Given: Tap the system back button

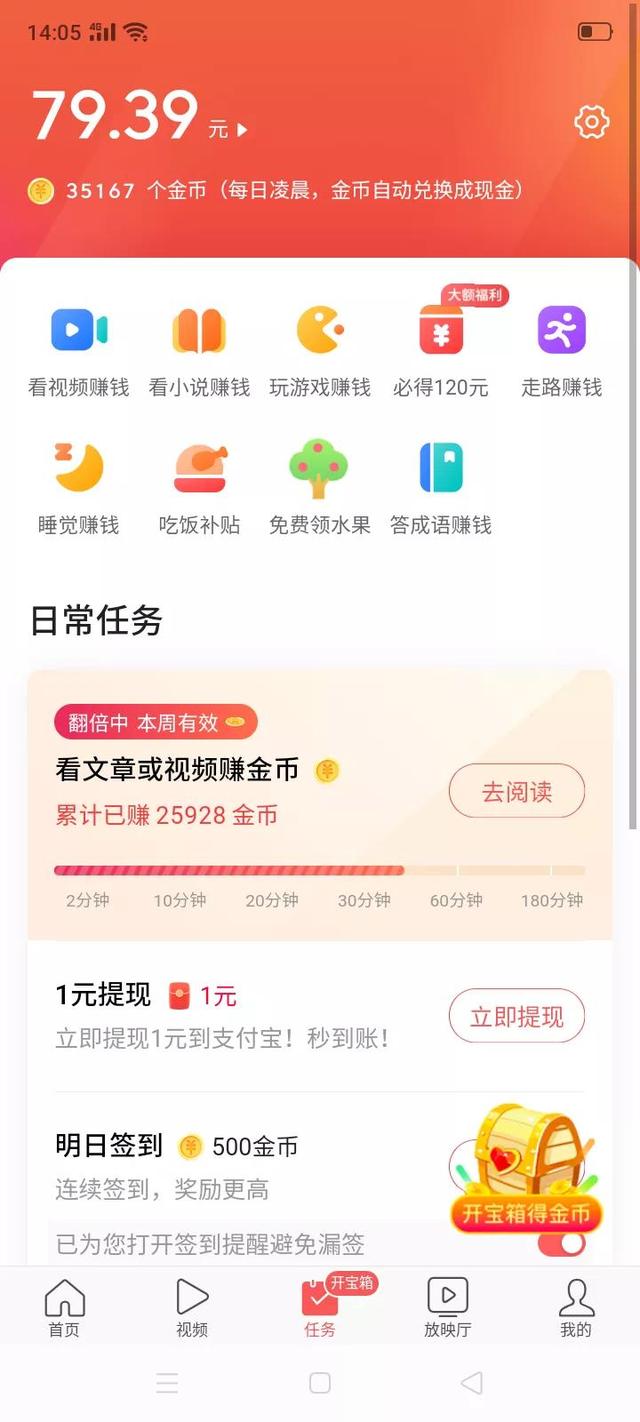Looking at the screenshot, I should click(471, 1383).
